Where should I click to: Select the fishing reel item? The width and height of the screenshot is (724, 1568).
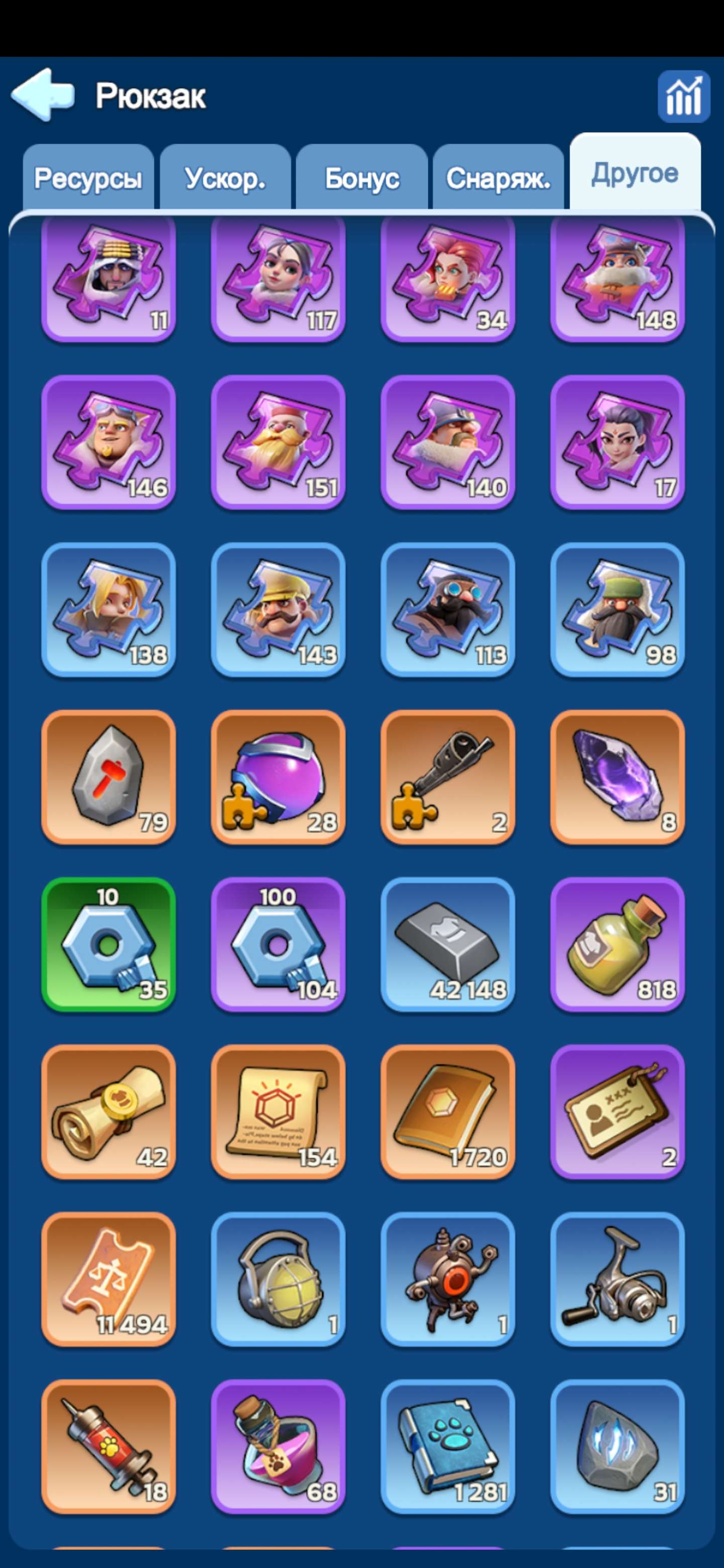tap(617, 1279)
